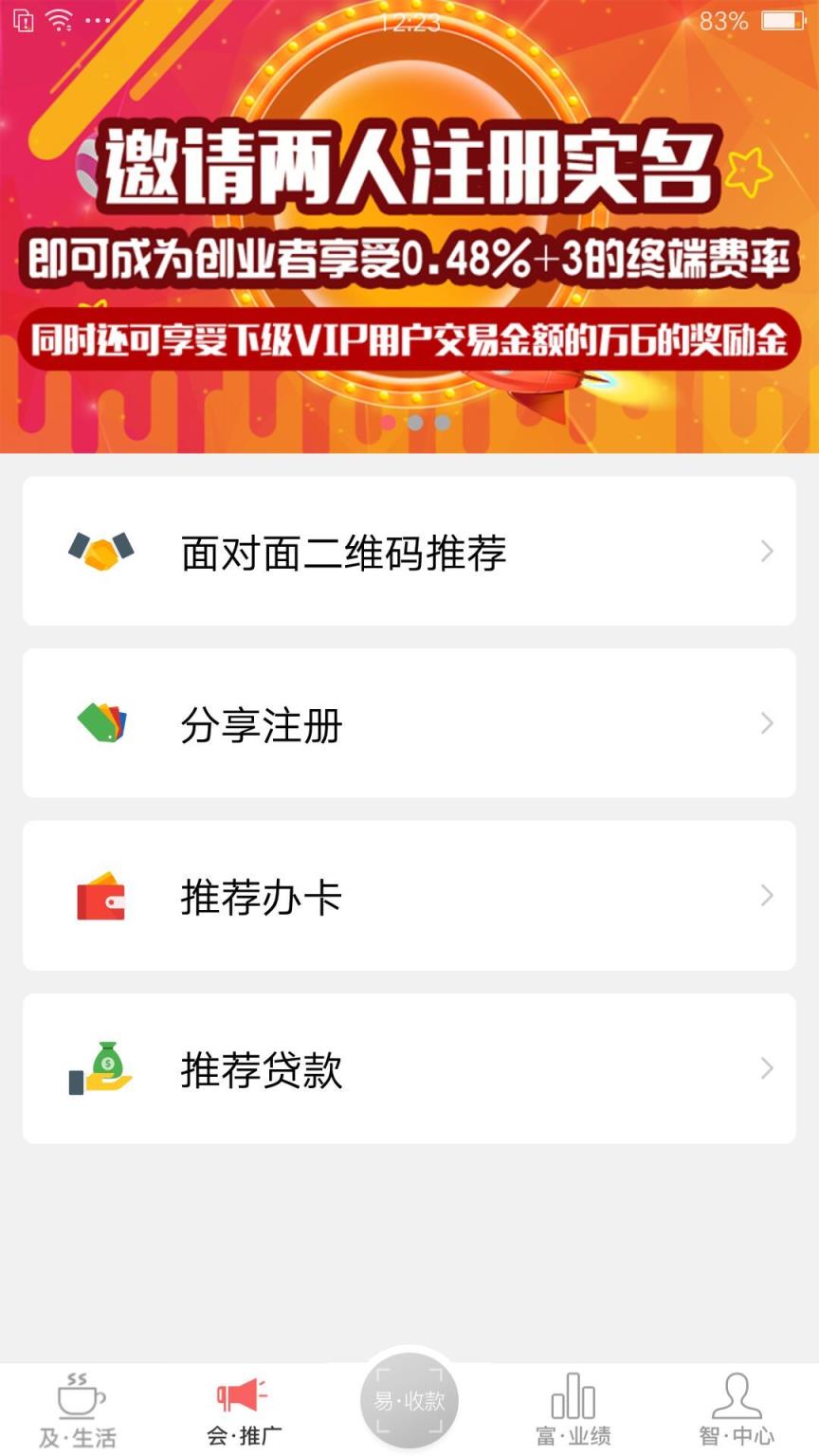Open the 分享注册 list item
This screenshot has height=1456, width=819.
point(408,723)
